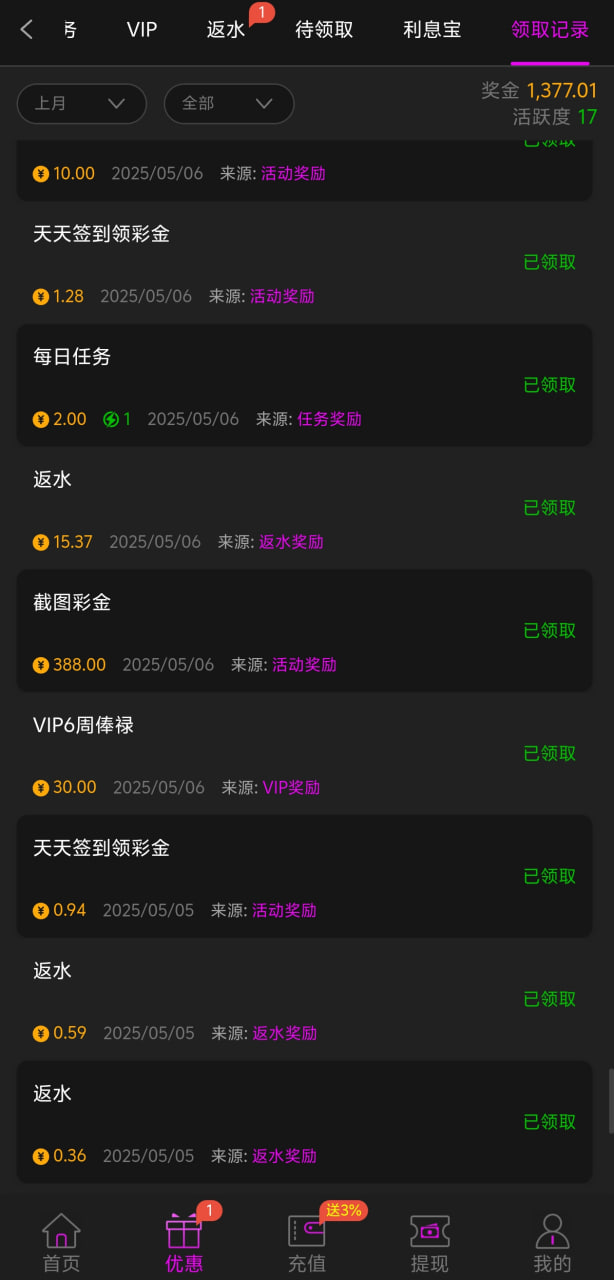Expand the 全部 type filter dropdown
Viewport: 614px width, 1280px height.
click(228, 103)
